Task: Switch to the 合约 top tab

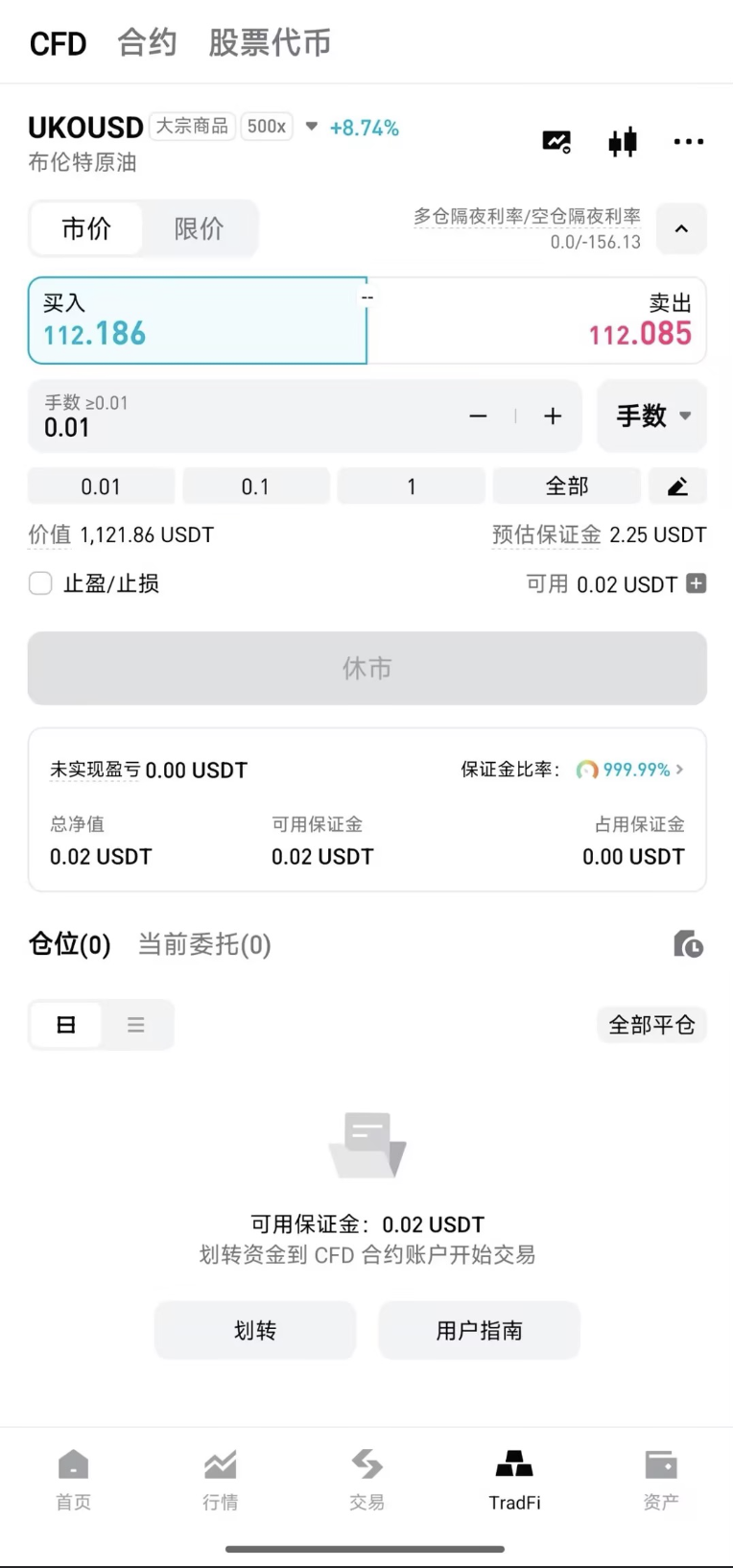Action: [x=147, y=43]
